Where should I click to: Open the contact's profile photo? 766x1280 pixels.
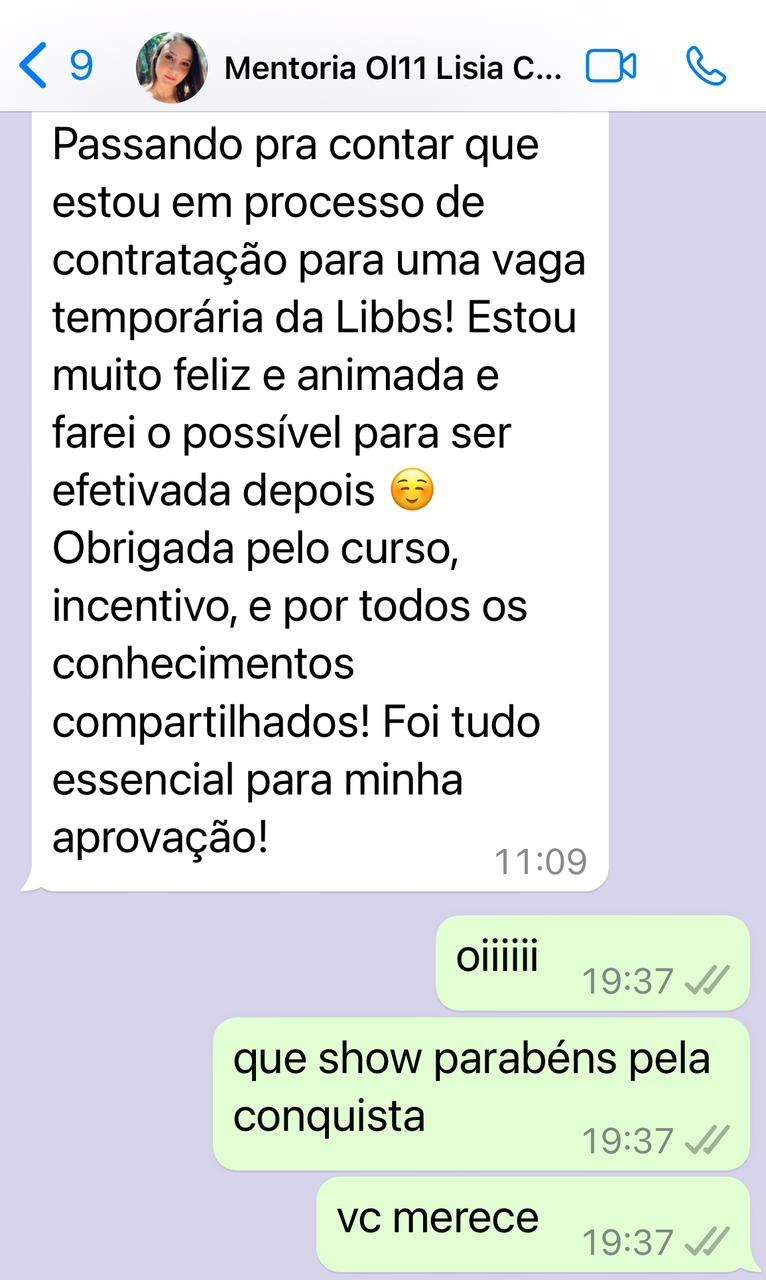tap(172, 67)
